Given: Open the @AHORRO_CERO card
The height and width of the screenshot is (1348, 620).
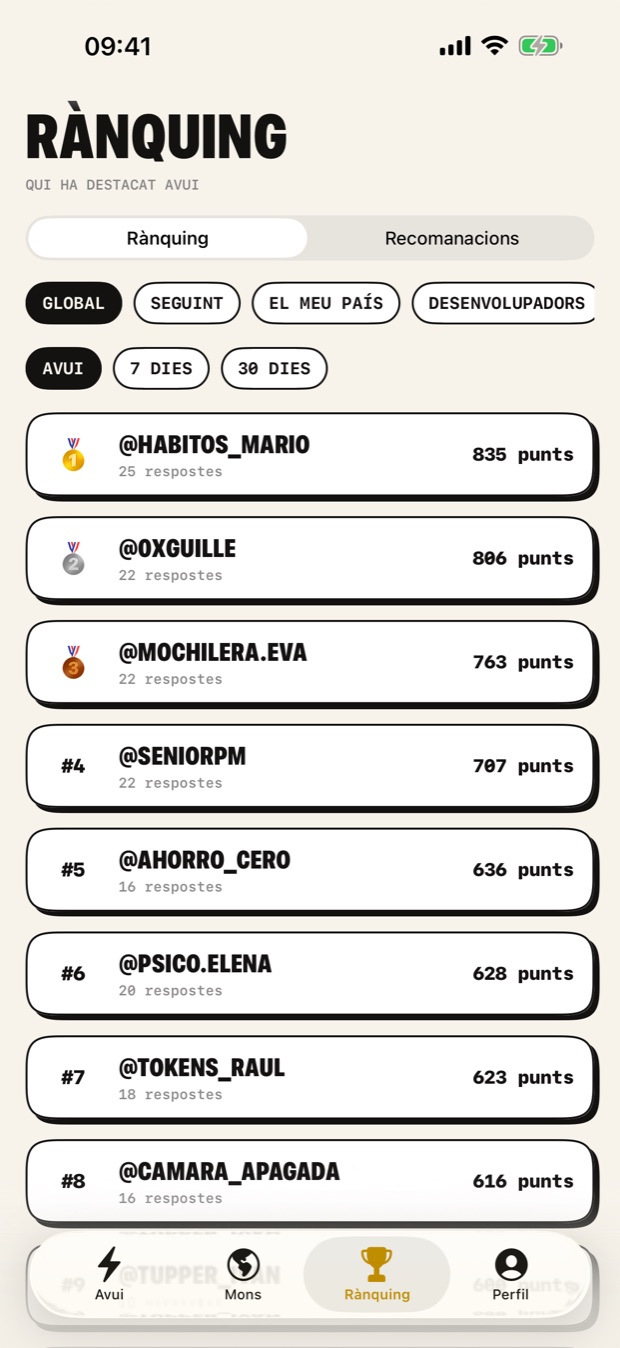Looking at the screenshot, I should (310, 870).
